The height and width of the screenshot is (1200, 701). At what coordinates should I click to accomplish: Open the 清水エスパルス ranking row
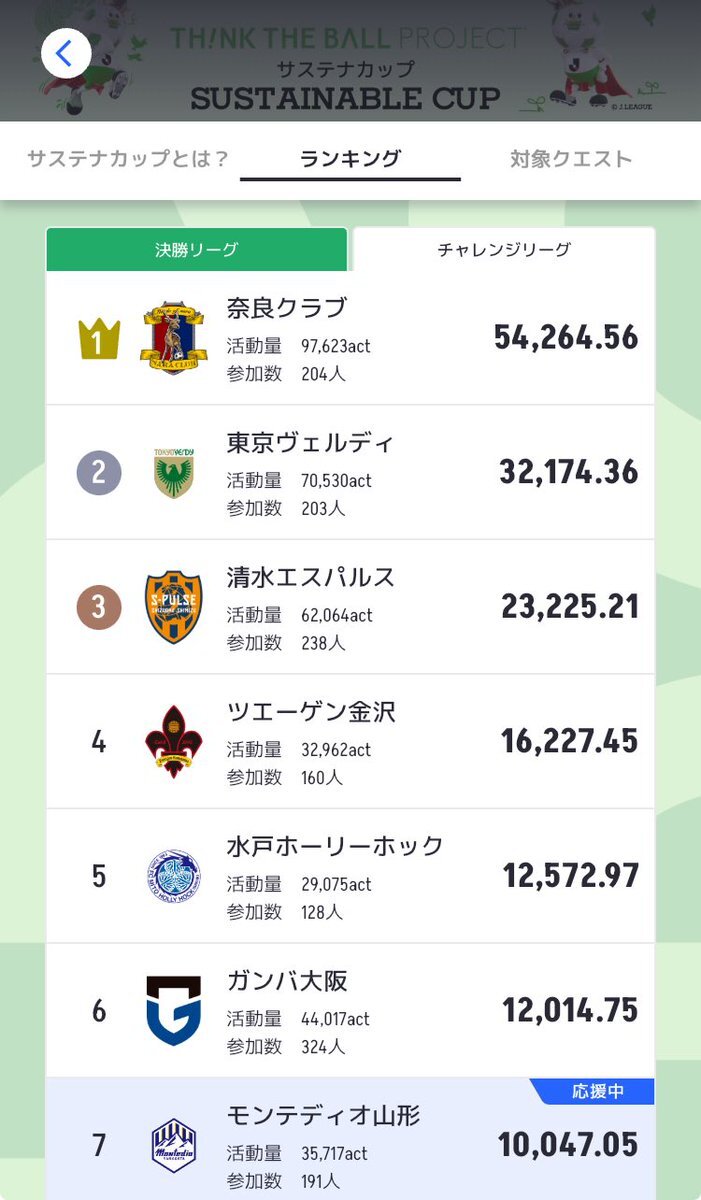pyautogui.click(x=350, y=607)
